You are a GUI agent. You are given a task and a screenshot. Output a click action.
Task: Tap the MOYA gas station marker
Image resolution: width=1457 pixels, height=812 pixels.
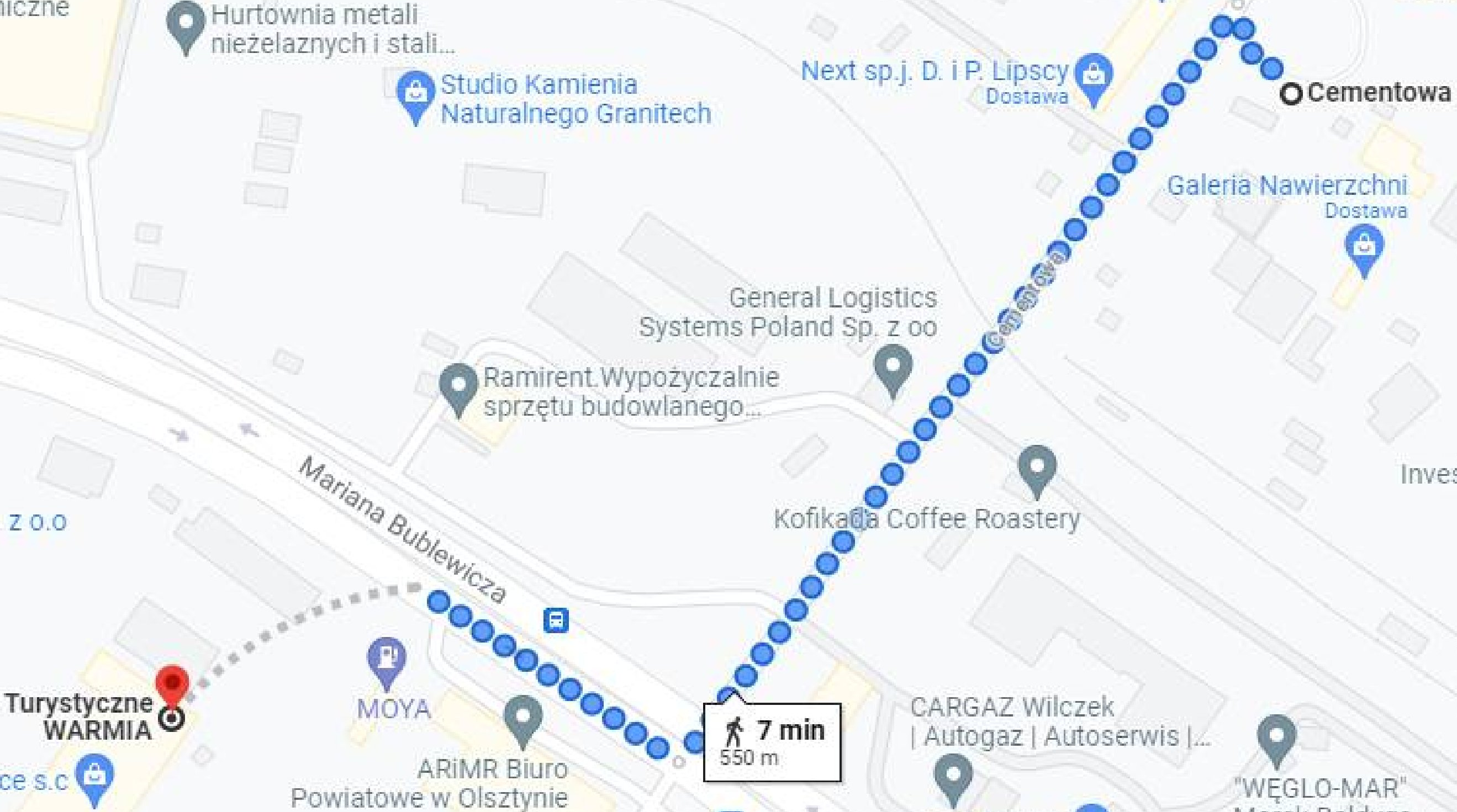coord(387,659)
